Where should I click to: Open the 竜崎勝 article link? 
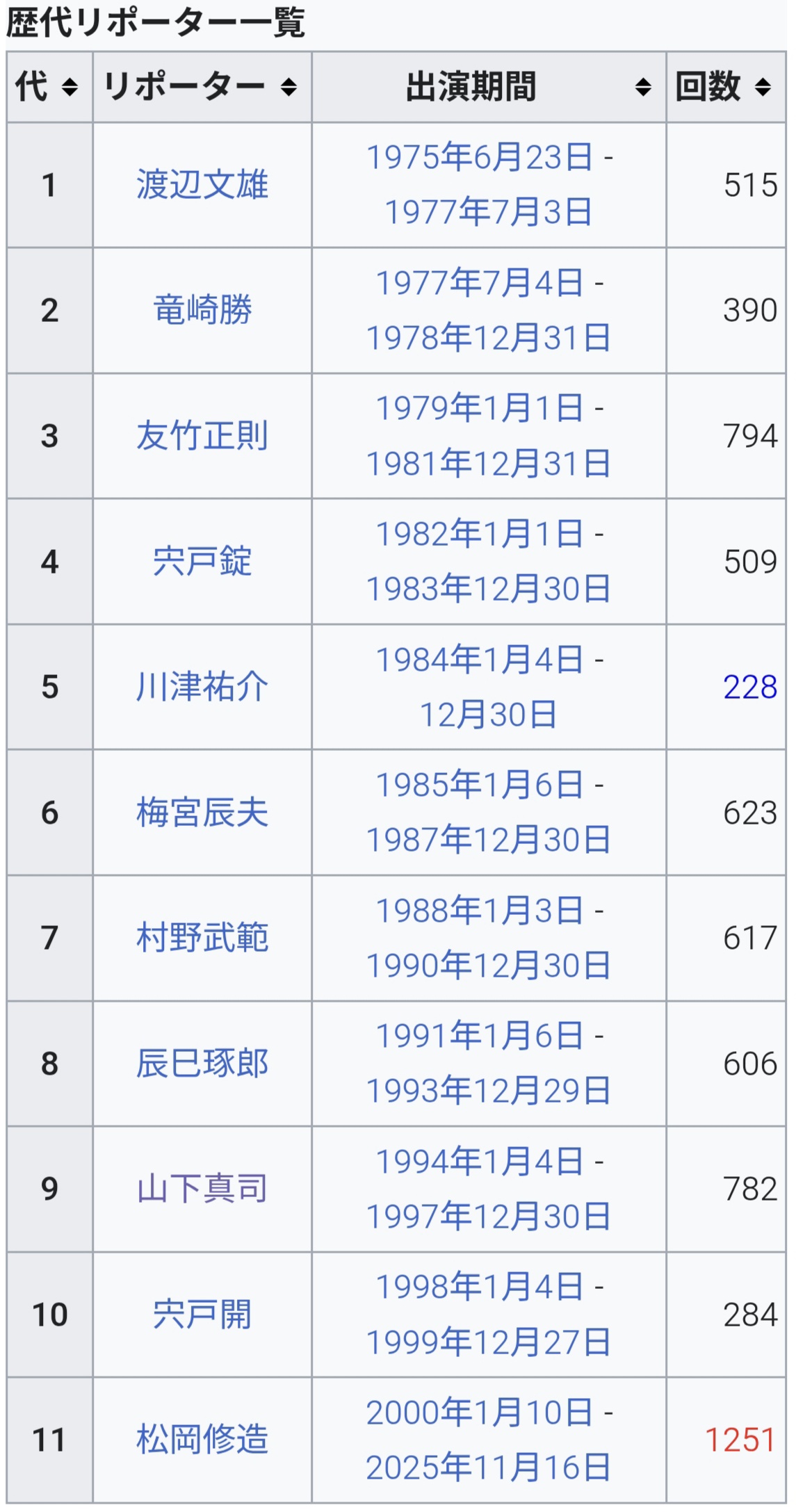[202, 310]
